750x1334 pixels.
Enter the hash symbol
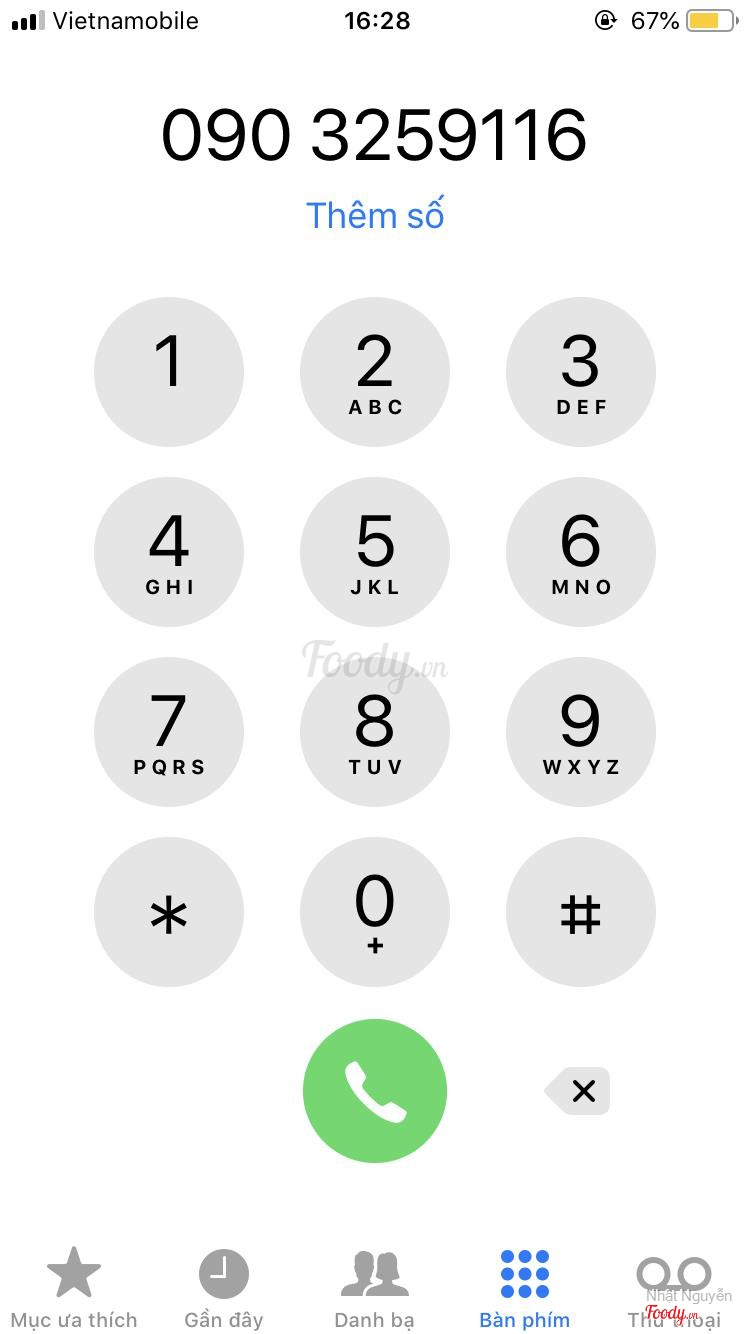pos(581,912)
